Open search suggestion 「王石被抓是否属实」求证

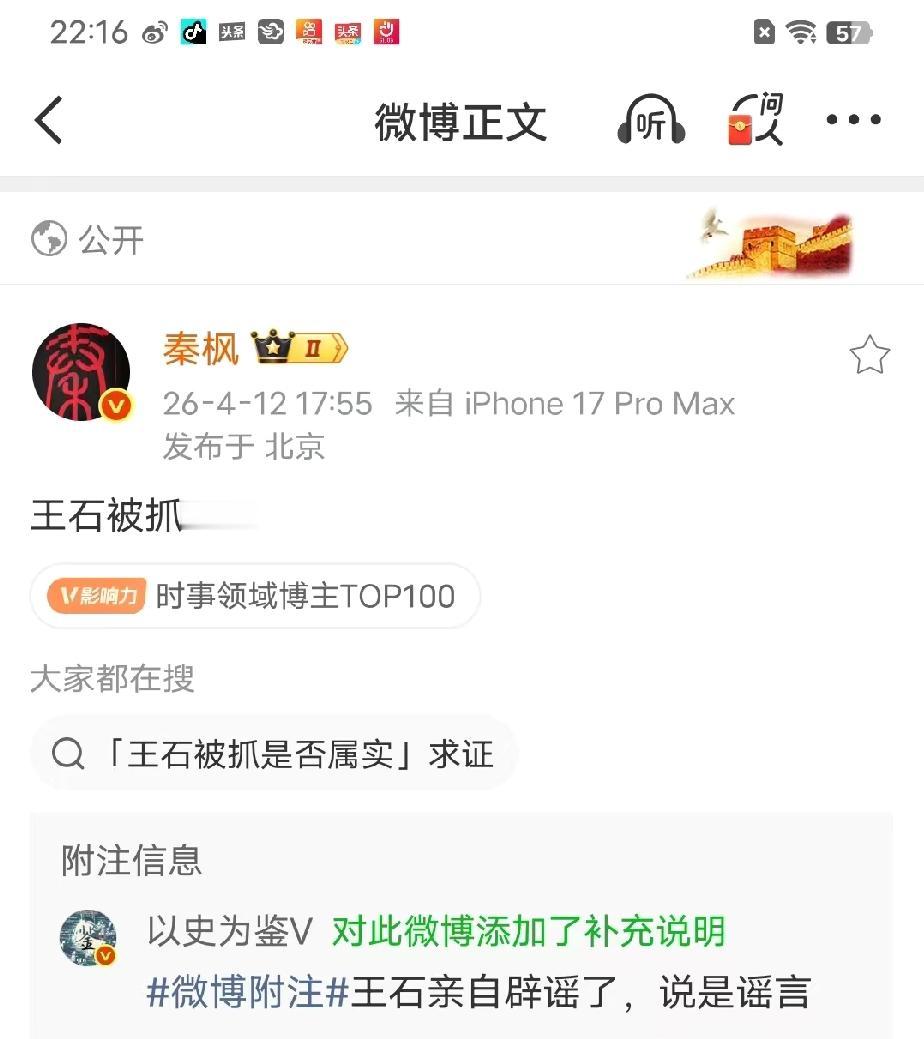(x=300, y=753)
